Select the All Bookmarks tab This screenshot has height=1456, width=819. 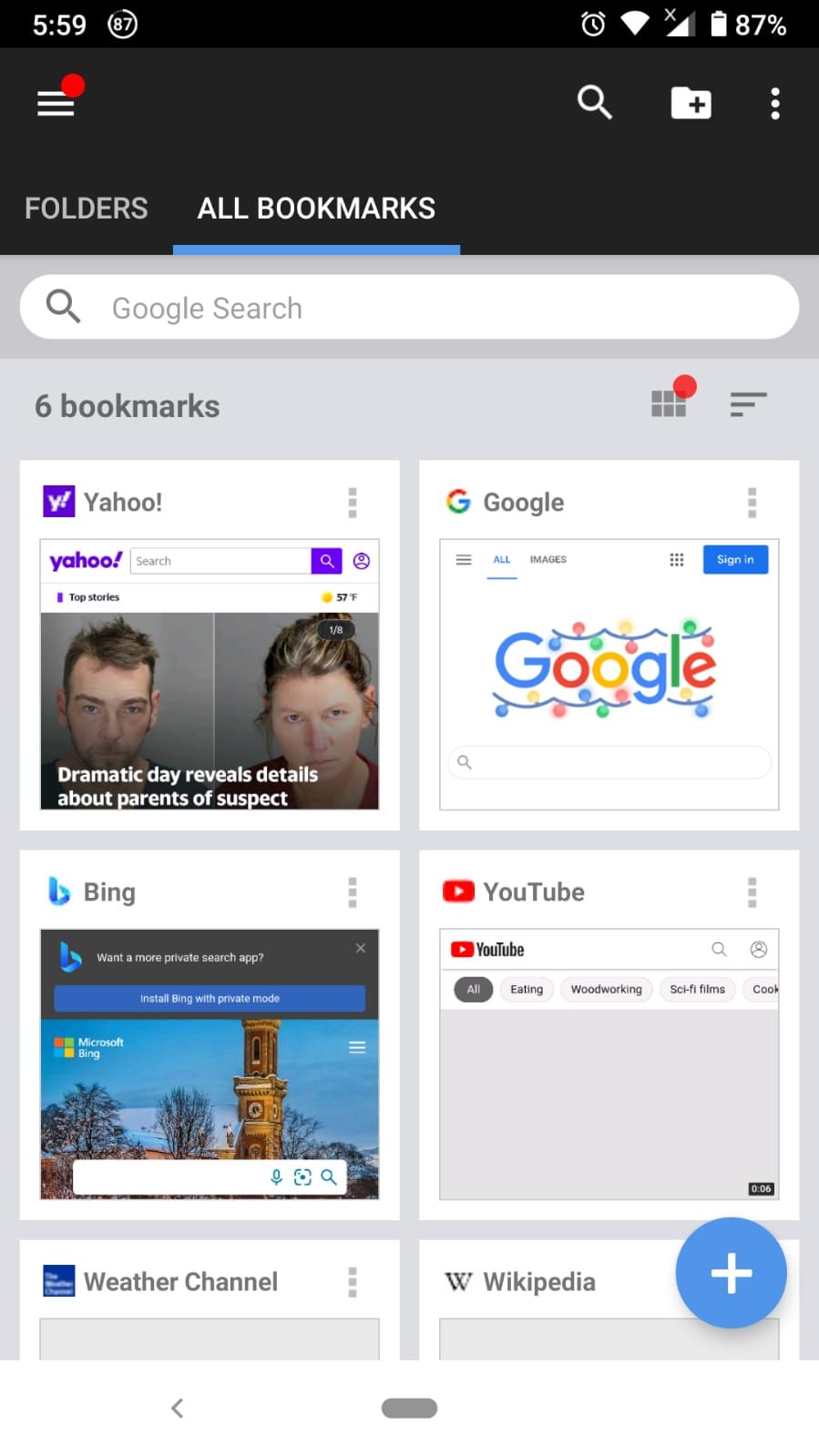[x=316, y=209]
